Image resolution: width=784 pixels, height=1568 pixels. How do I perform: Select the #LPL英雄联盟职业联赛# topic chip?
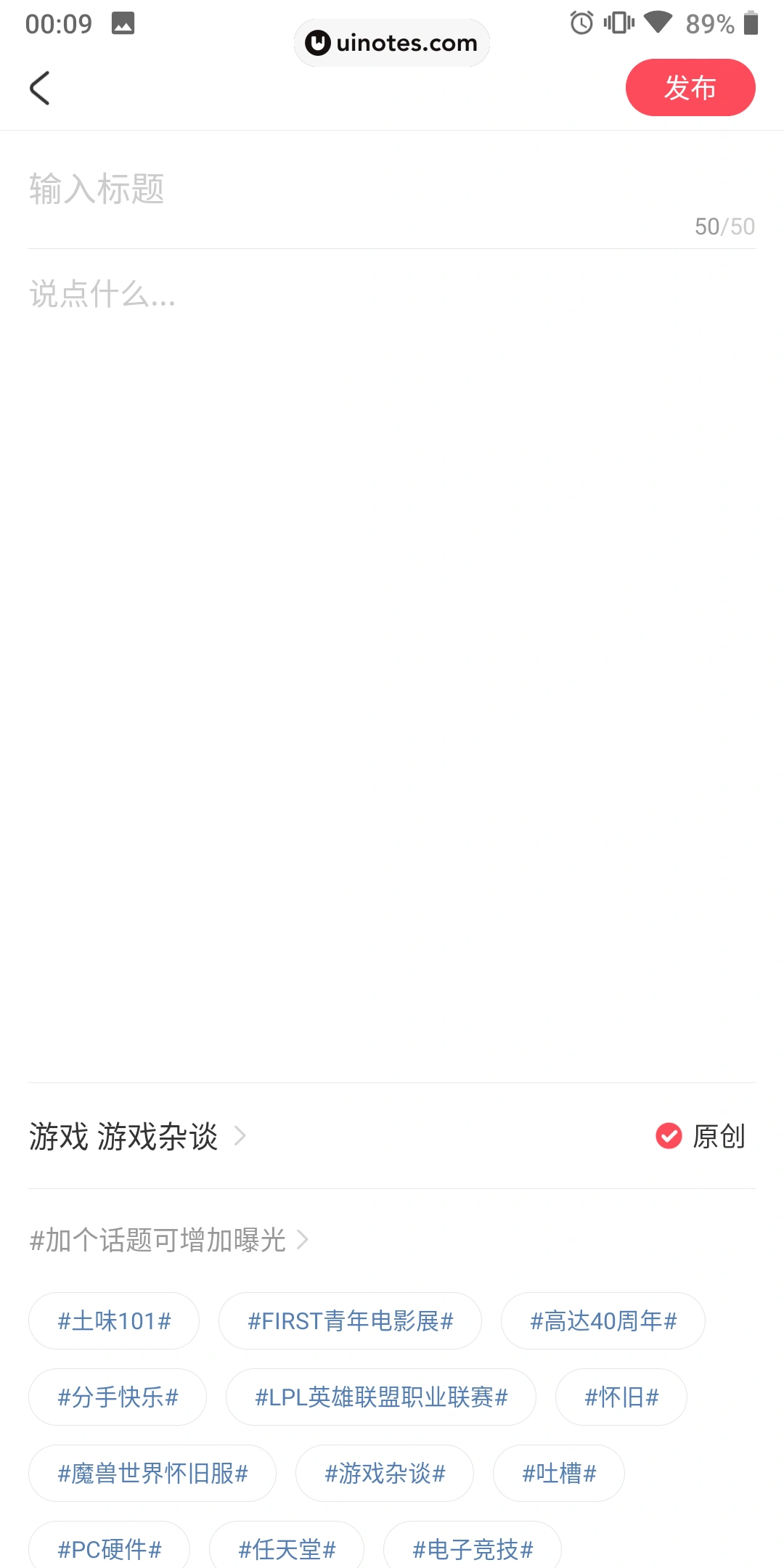(x=381, y=1397)
